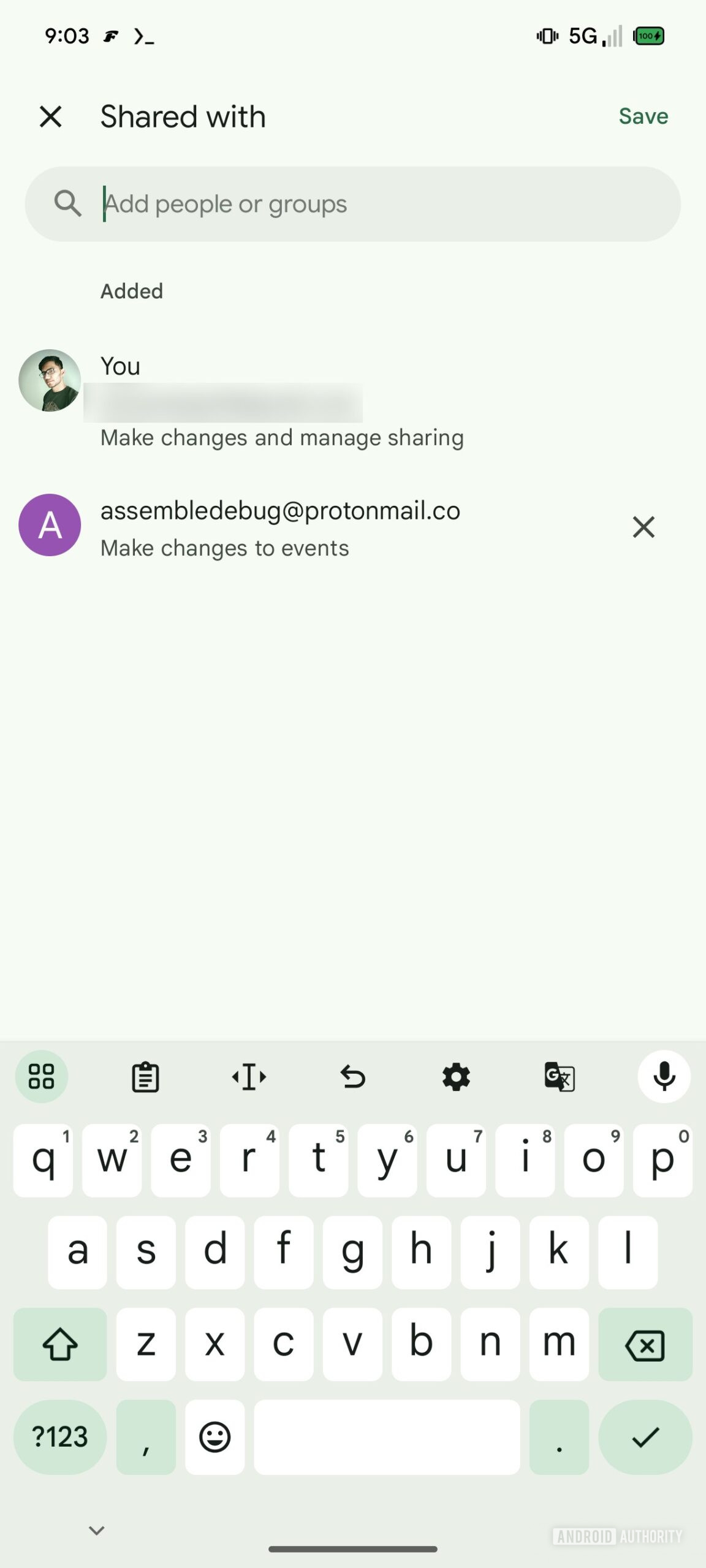Tap the backspace key
706x1568 pixels.
(x=645, y=1345)
